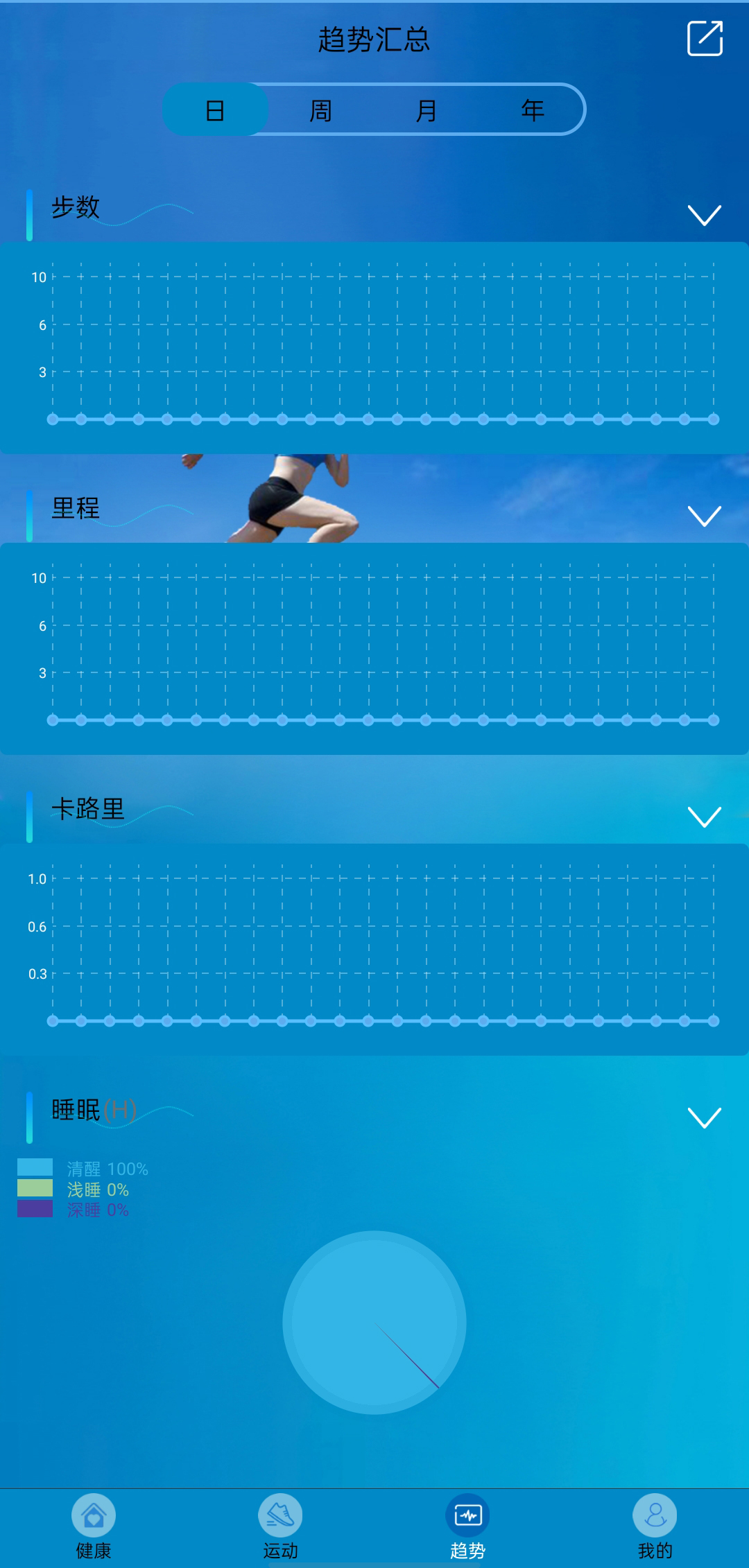Select the 日 (day) segment

pyautogui.click(x=215, y=110)
